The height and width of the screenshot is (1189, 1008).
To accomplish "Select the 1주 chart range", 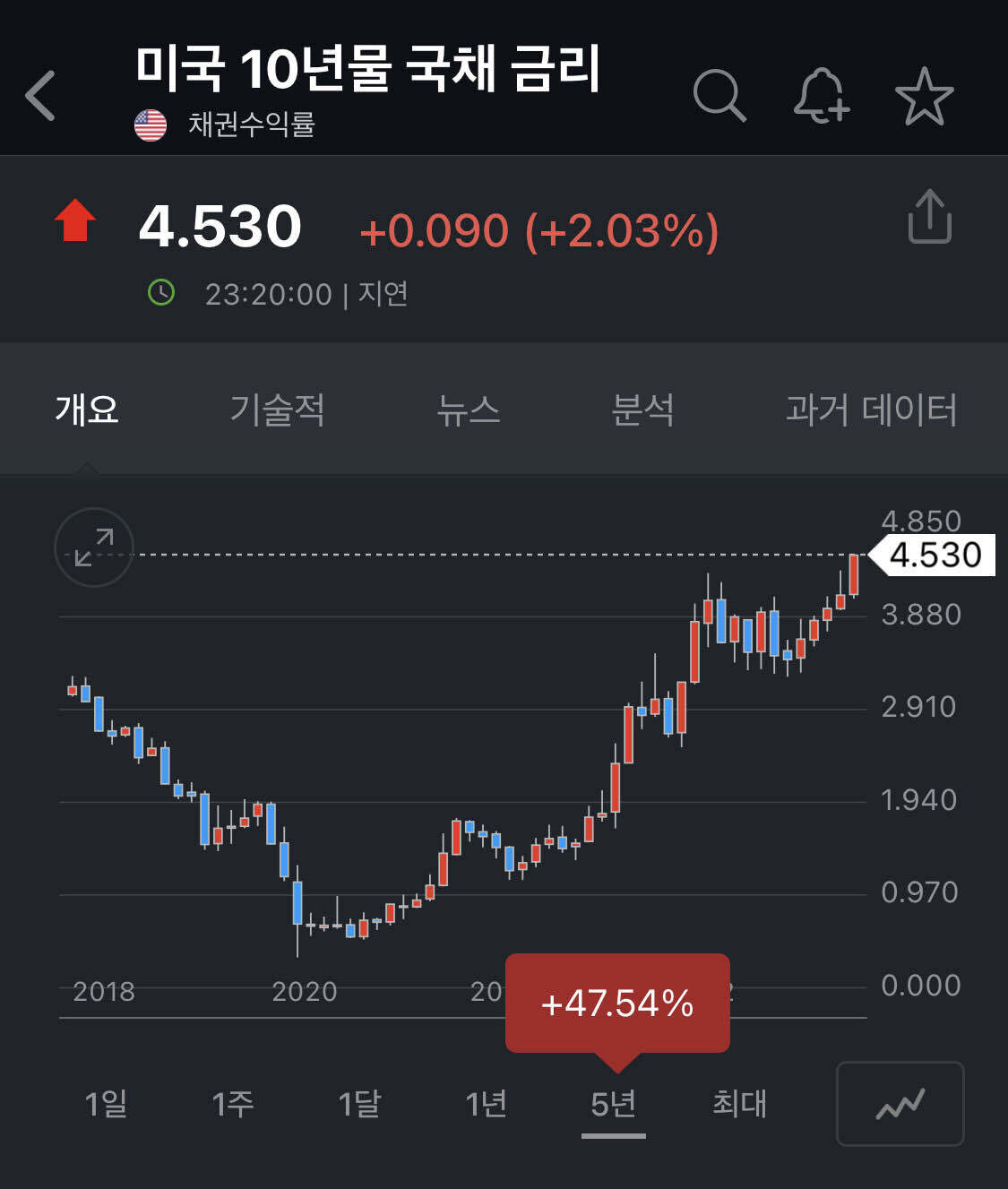I will pyautogui.click(x=233, y=1103).
